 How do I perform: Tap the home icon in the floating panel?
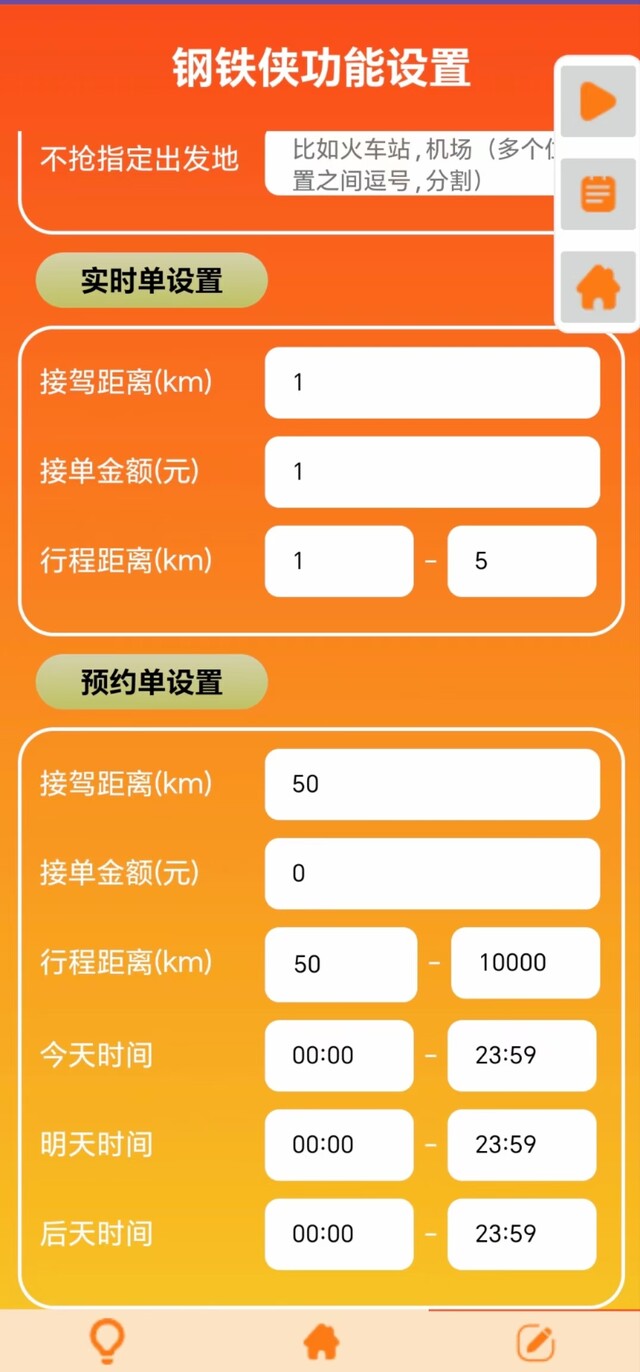pos(598,287)
